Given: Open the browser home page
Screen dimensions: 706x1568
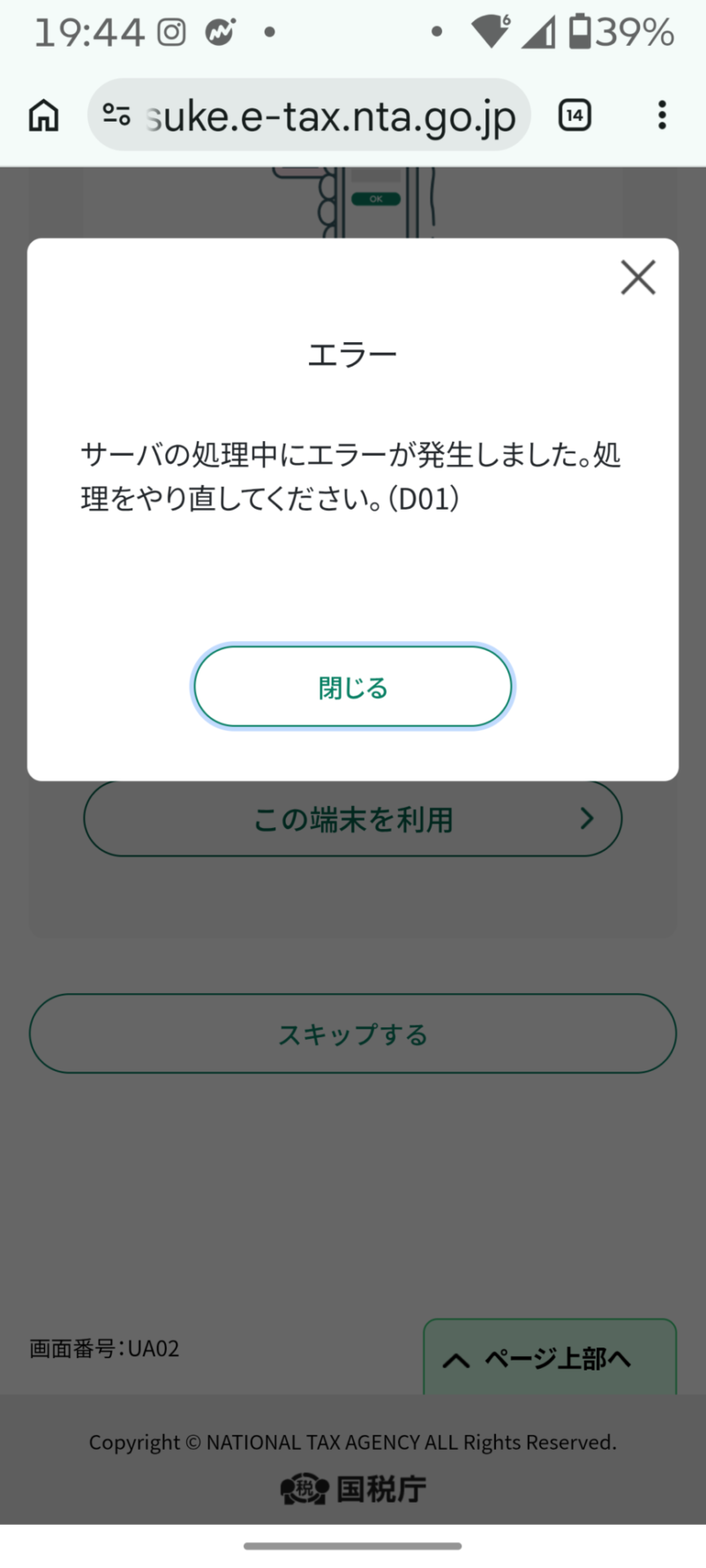Looking at the screenshot, I should [x=44, y=116].
